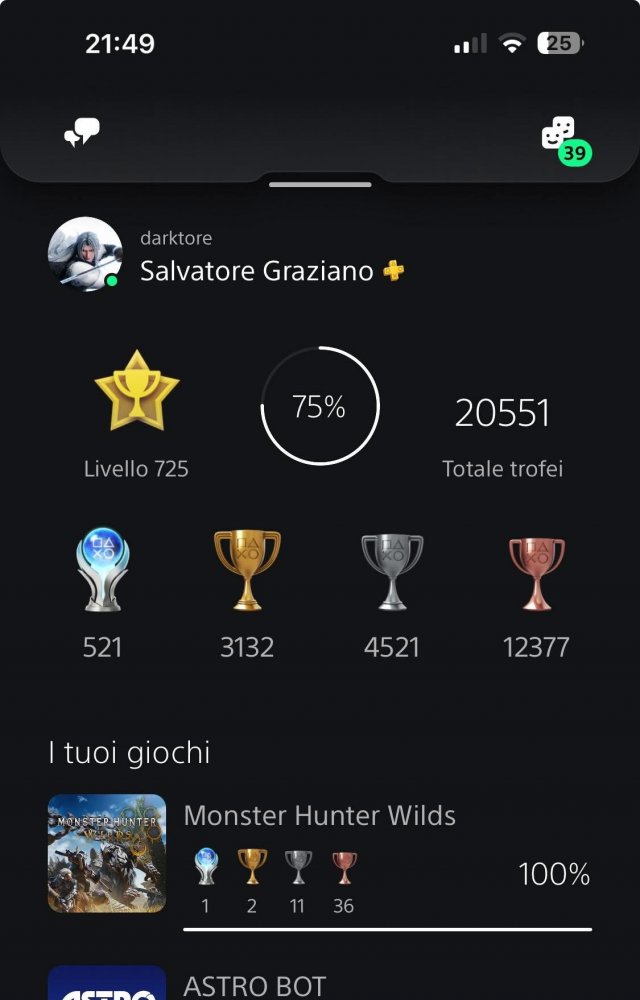Viewport: 640px width, 1000px height.
Task: Open the friends icon with 39 badge
Action: click(560, 134)
